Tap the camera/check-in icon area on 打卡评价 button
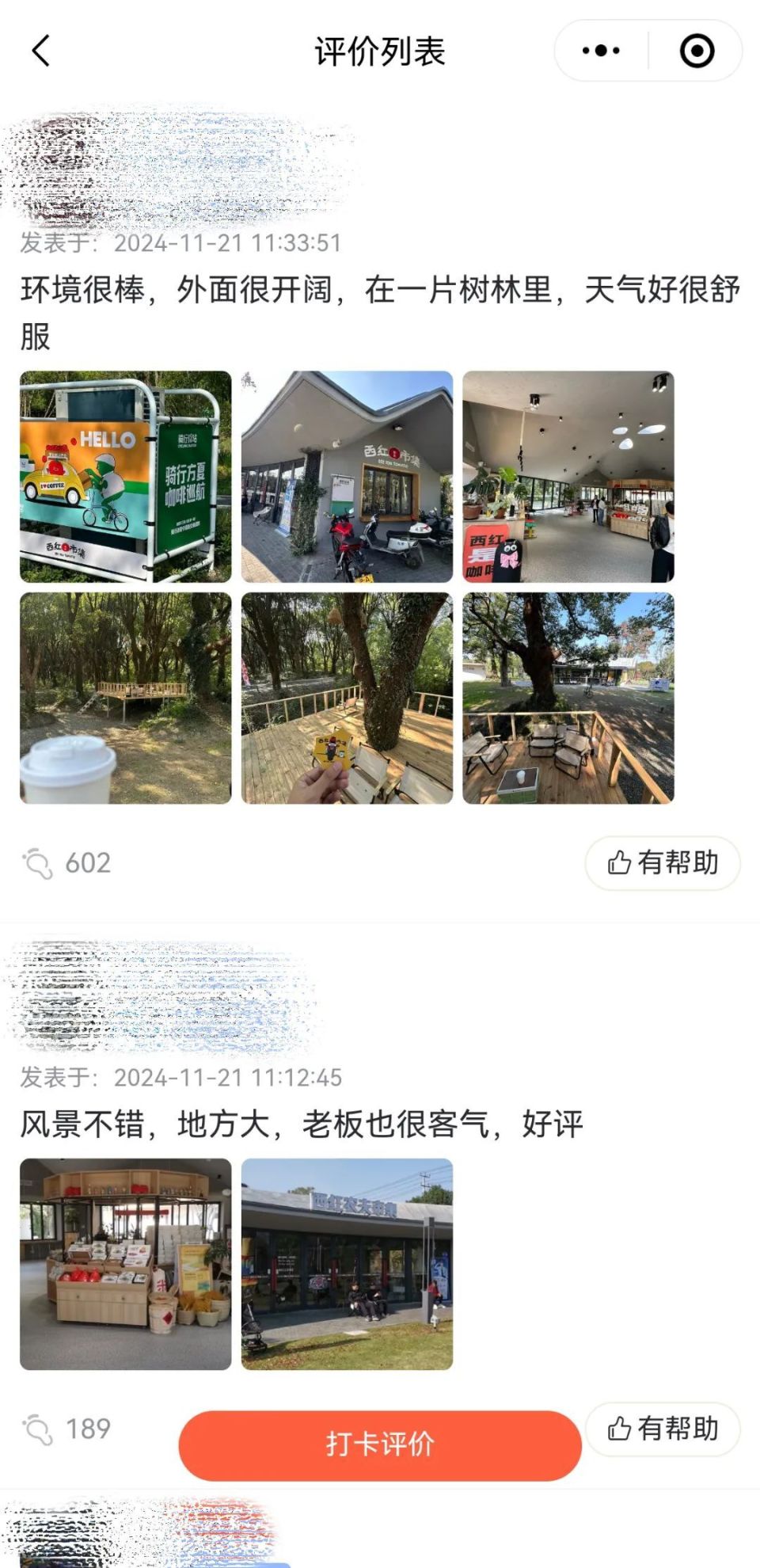This screenshot has height=1568, width=760. [332, 1443]
